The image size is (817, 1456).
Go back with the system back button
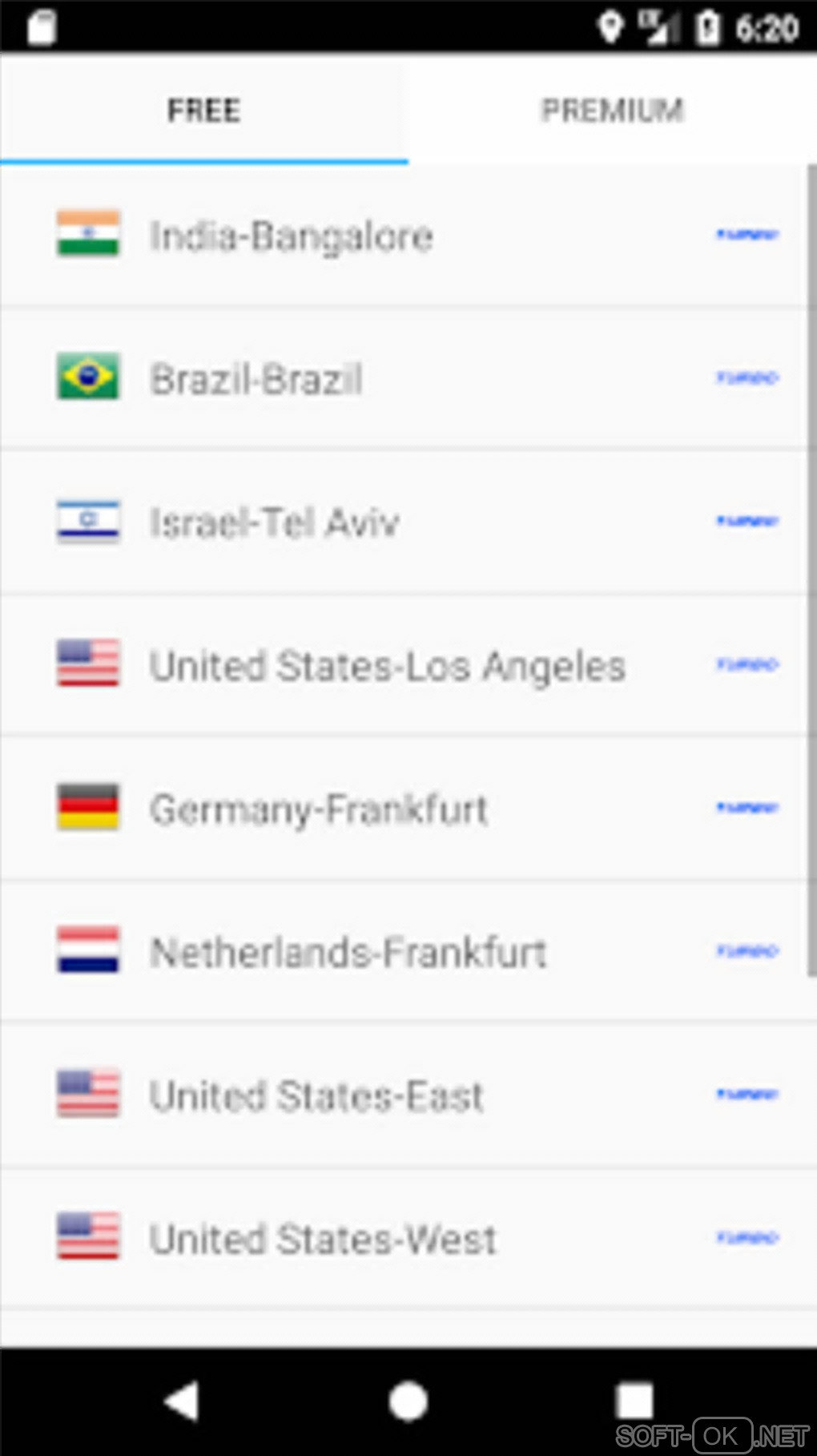tap(181, 1401)
